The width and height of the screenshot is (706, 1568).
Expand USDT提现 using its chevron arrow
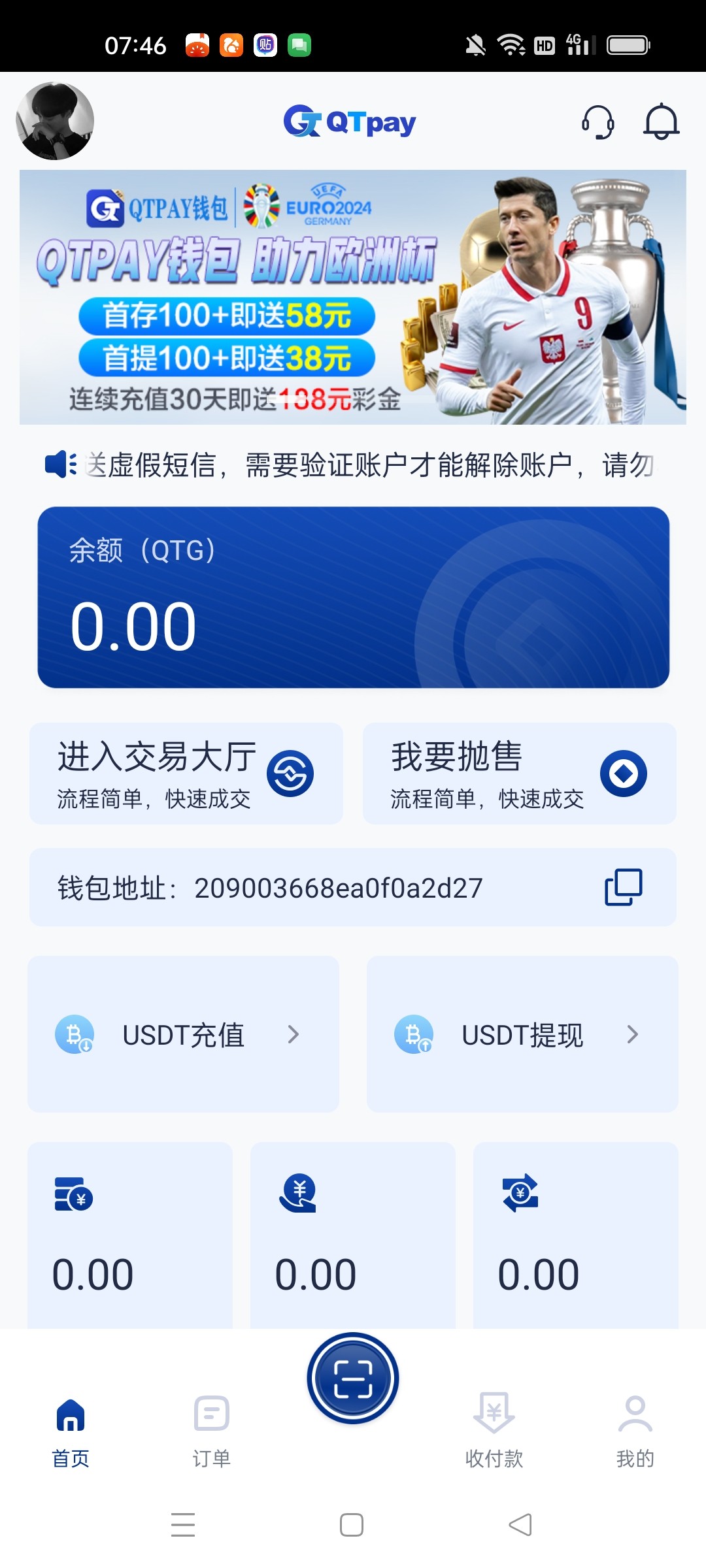(x=633, y=1034)
